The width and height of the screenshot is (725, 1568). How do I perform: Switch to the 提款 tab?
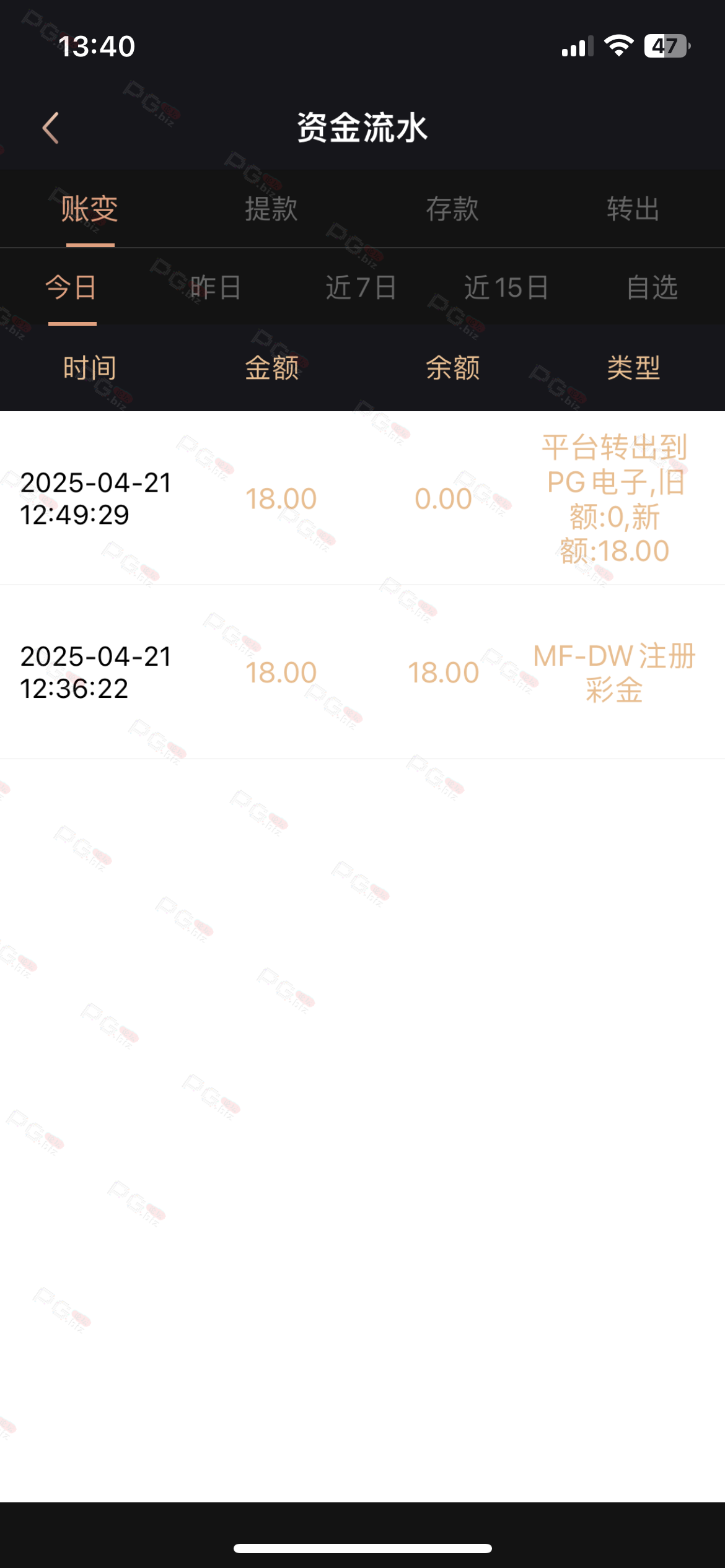click(x=271, y=209)
